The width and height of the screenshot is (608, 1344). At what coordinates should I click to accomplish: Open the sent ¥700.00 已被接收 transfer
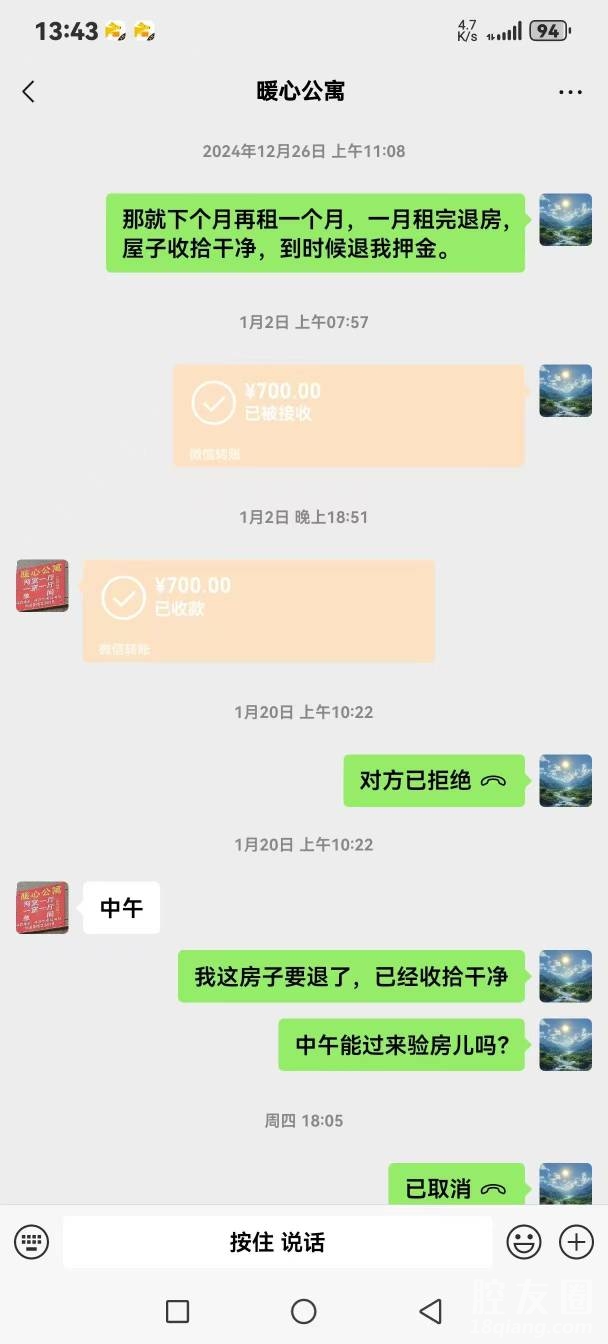(349, 415)
